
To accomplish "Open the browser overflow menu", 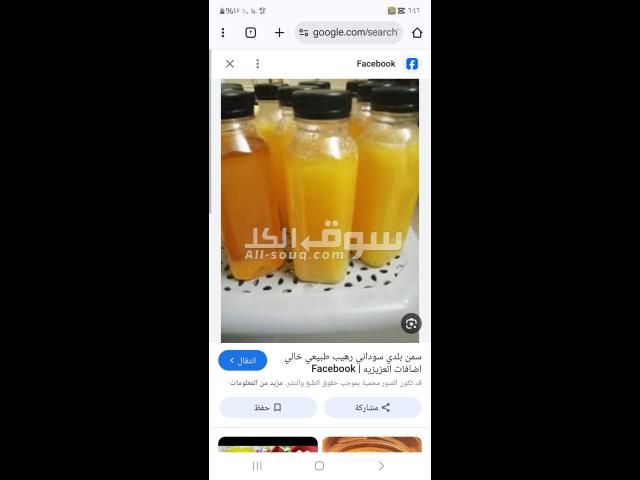I will (223, 32).
